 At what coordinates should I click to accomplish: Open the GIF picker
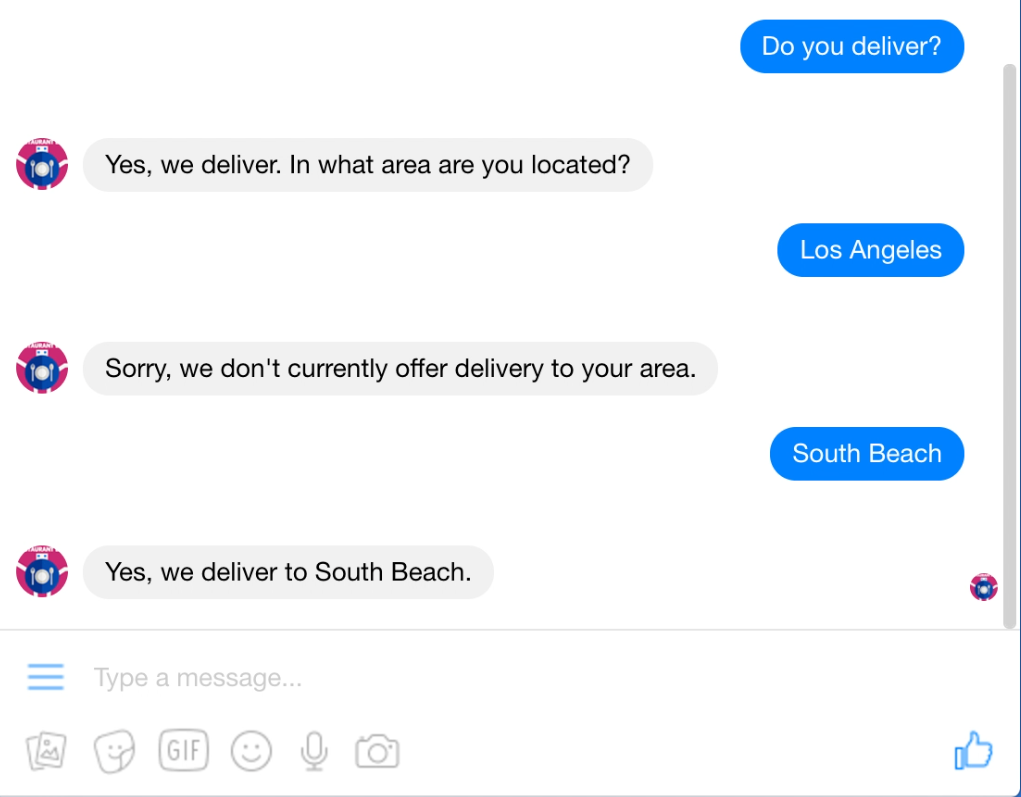pos(184,750)
